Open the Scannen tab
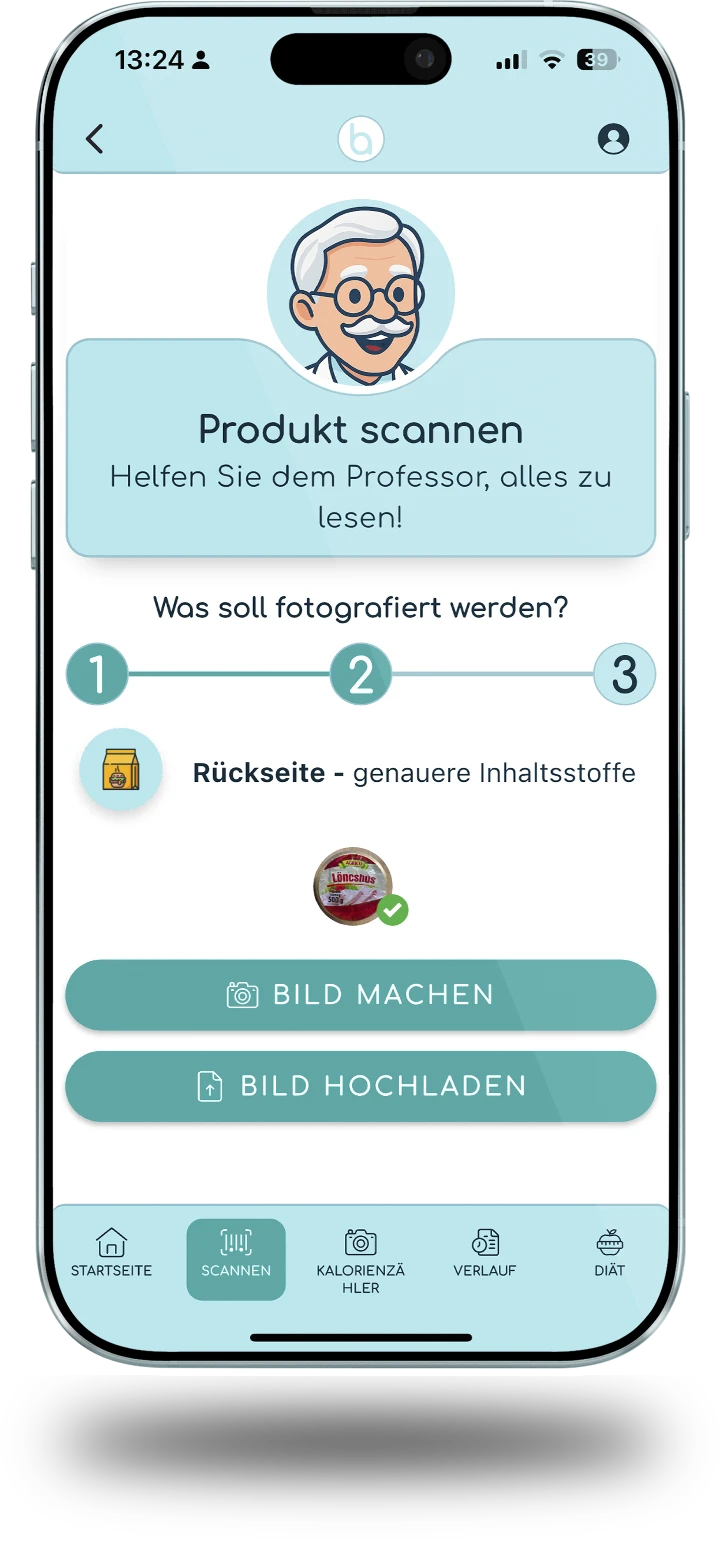 [x=236, y=1258]
